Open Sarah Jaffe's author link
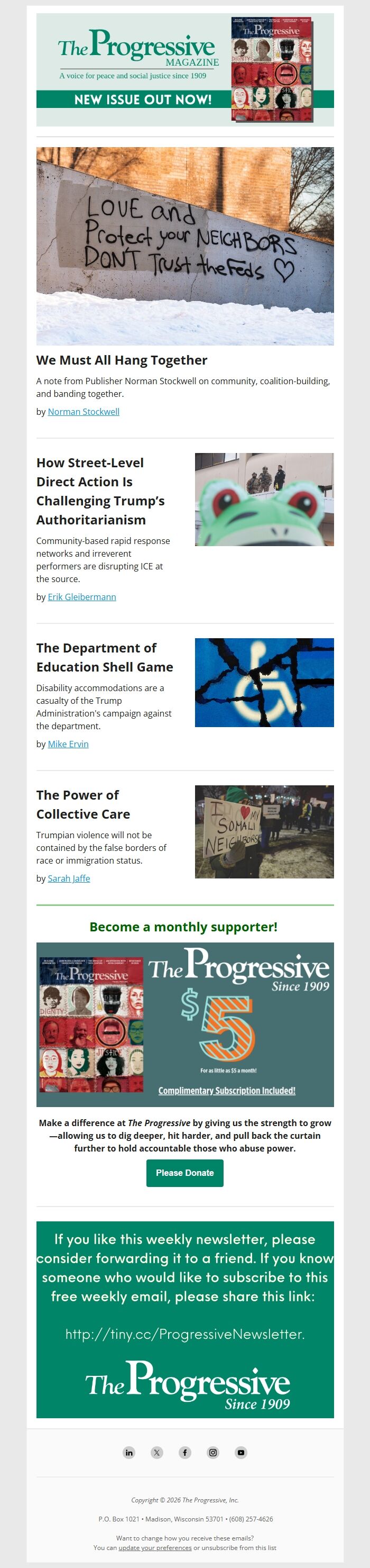The image size is (370, 1568). pyautogui.click(x=69, y=878)
